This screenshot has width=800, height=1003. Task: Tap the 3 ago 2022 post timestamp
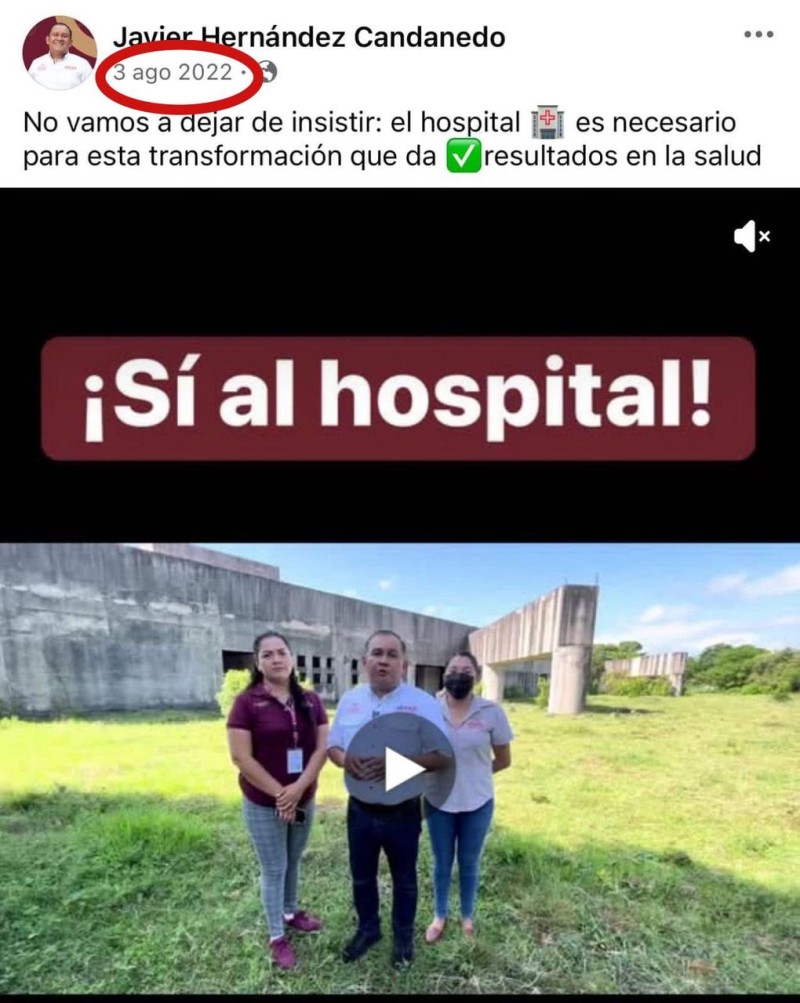tap(173, 73)
